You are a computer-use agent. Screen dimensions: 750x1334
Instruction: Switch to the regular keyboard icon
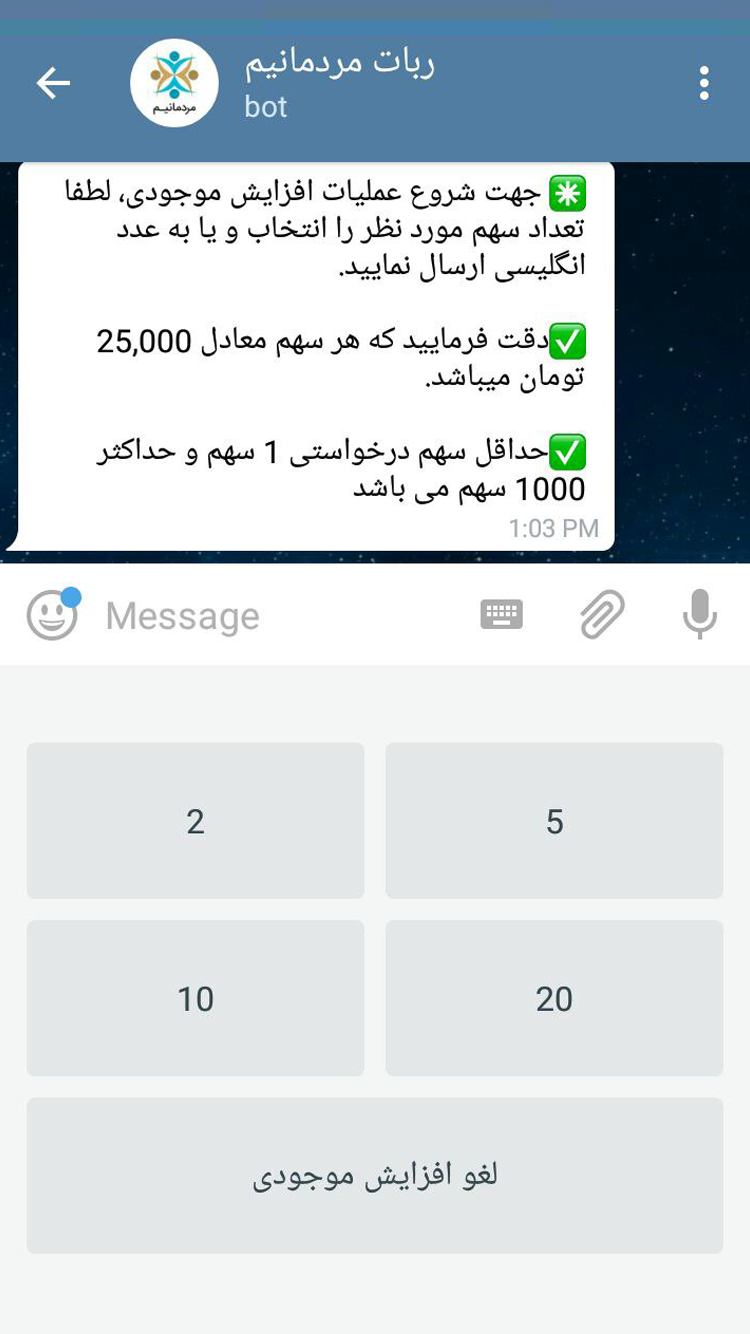(x=501, y=614)
